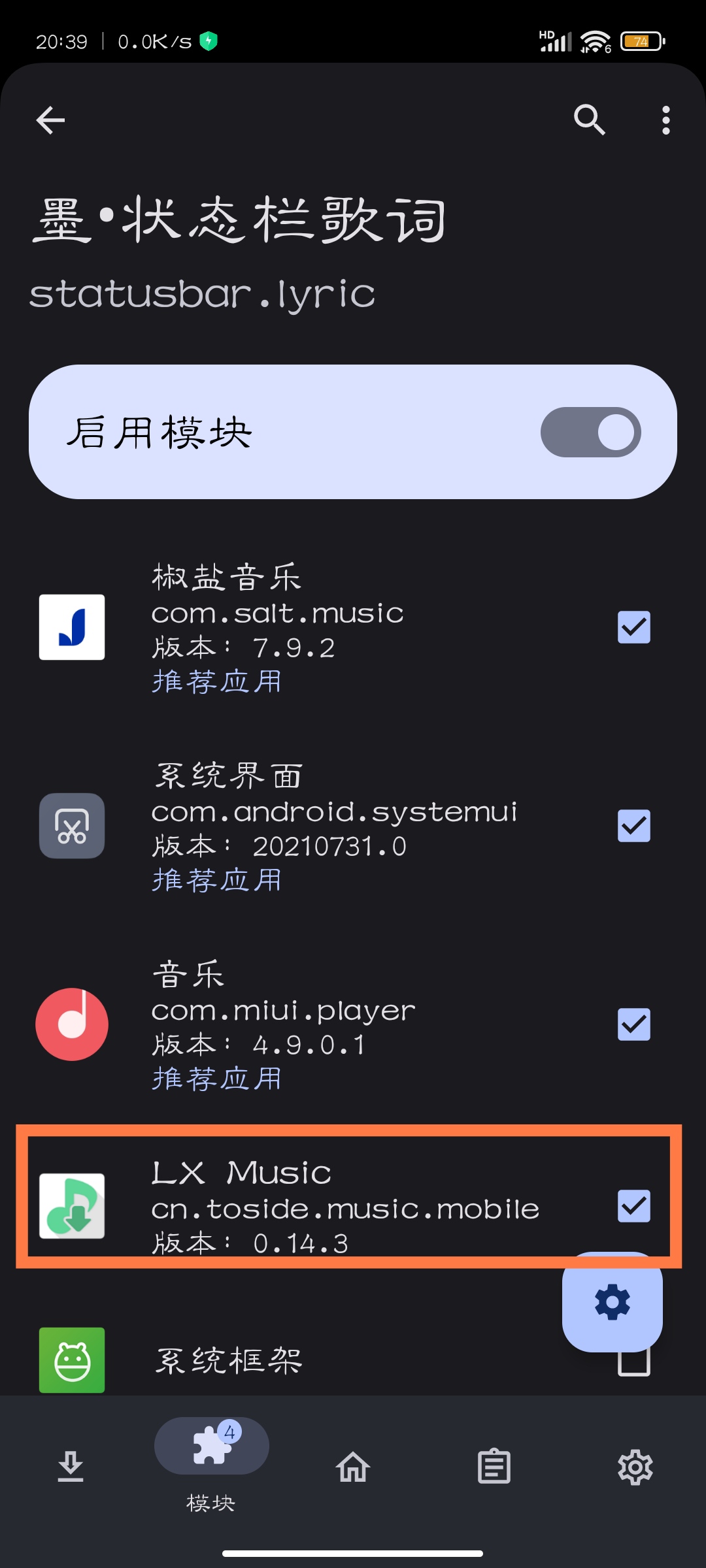The height and width of the screenshot is (1568, 706).
Task: Open LSPosed settings via bottom navigation gear
Action: click(635, 1465)
